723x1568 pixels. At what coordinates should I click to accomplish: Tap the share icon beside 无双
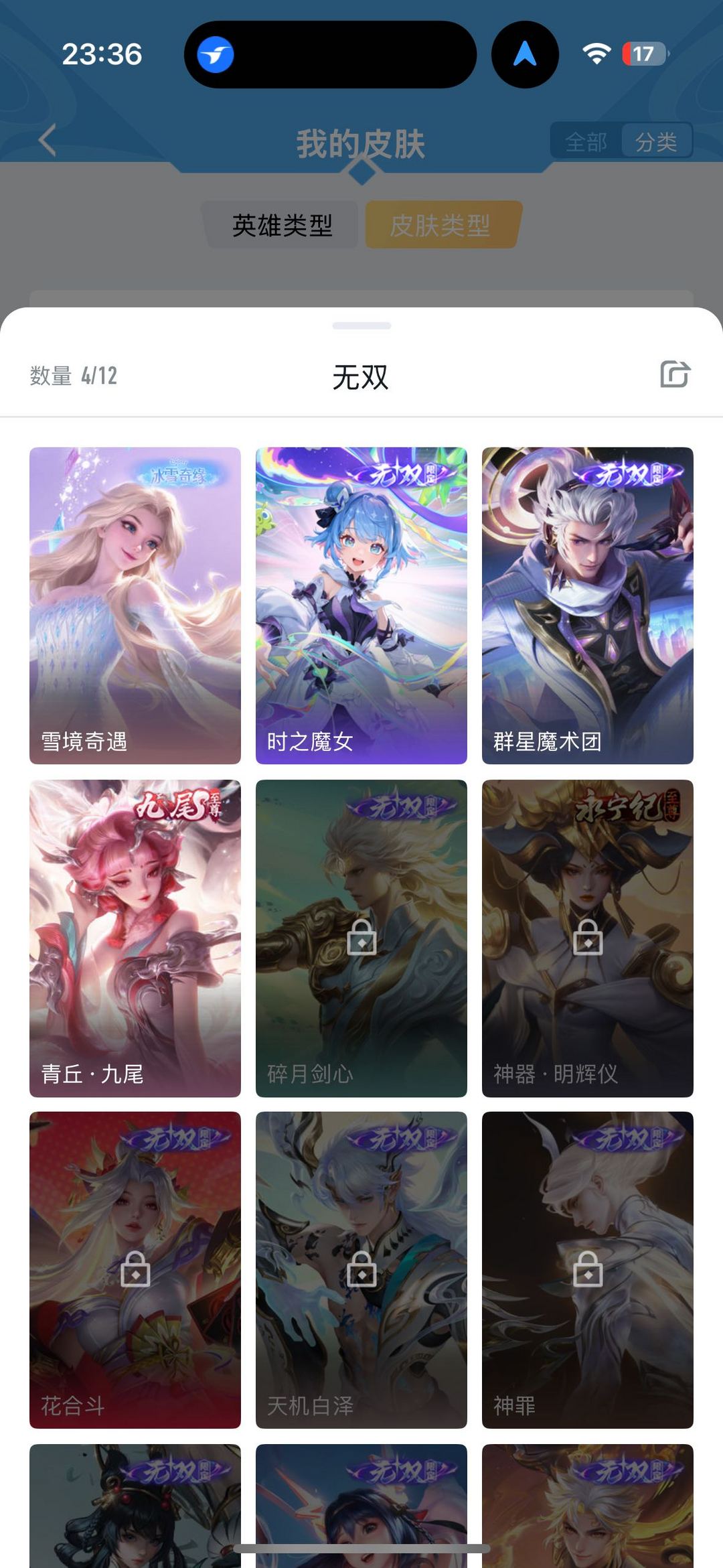point(675,374)
